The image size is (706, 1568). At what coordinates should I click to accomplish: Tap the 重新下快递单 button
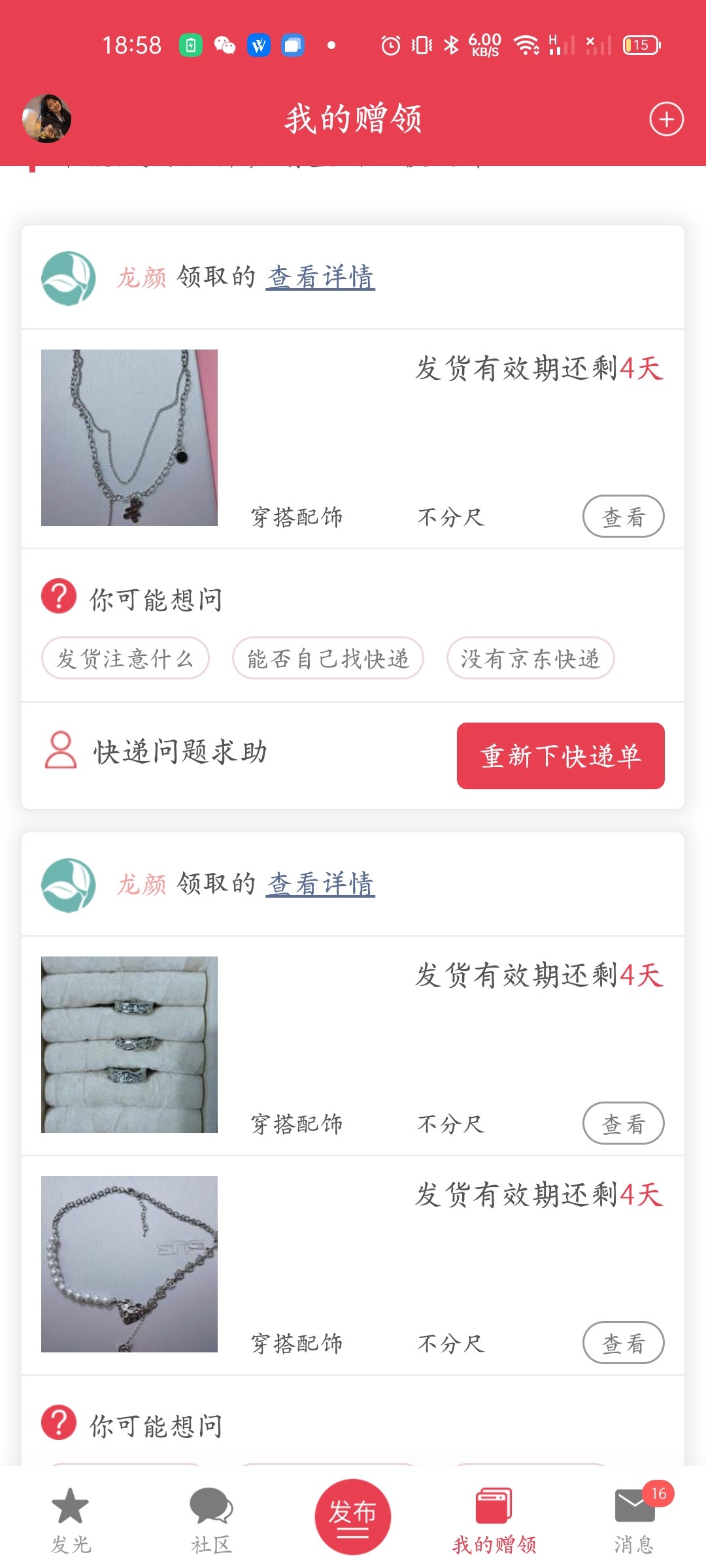560,756
